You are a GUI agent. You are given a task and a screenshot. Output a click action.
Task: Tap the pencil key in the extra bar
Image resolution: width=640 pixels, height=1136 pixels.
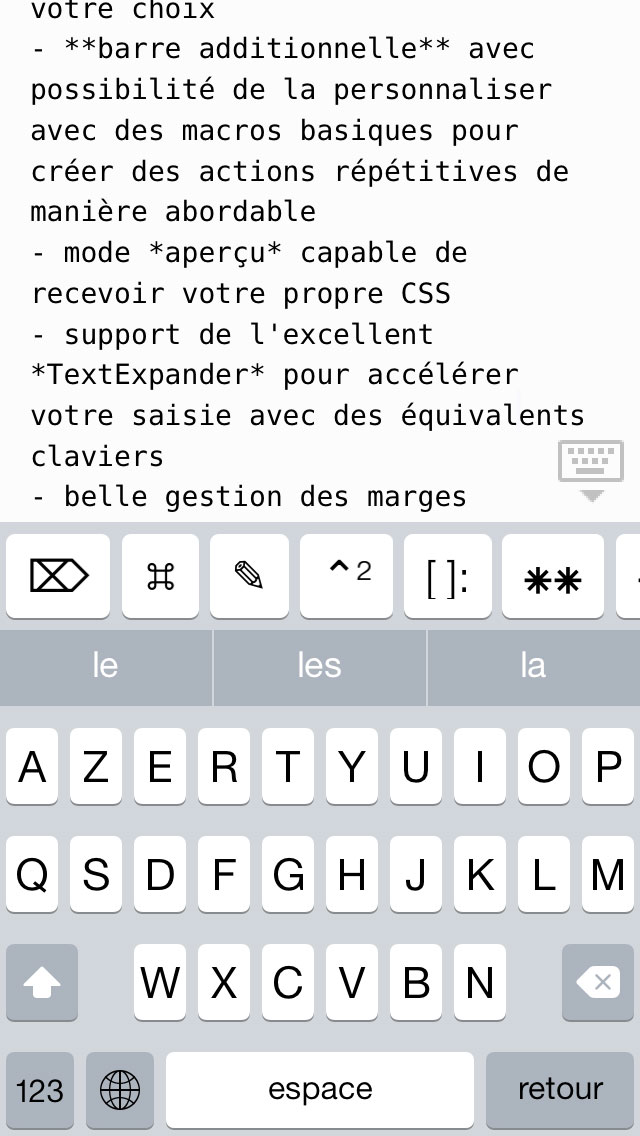[249, 576]
